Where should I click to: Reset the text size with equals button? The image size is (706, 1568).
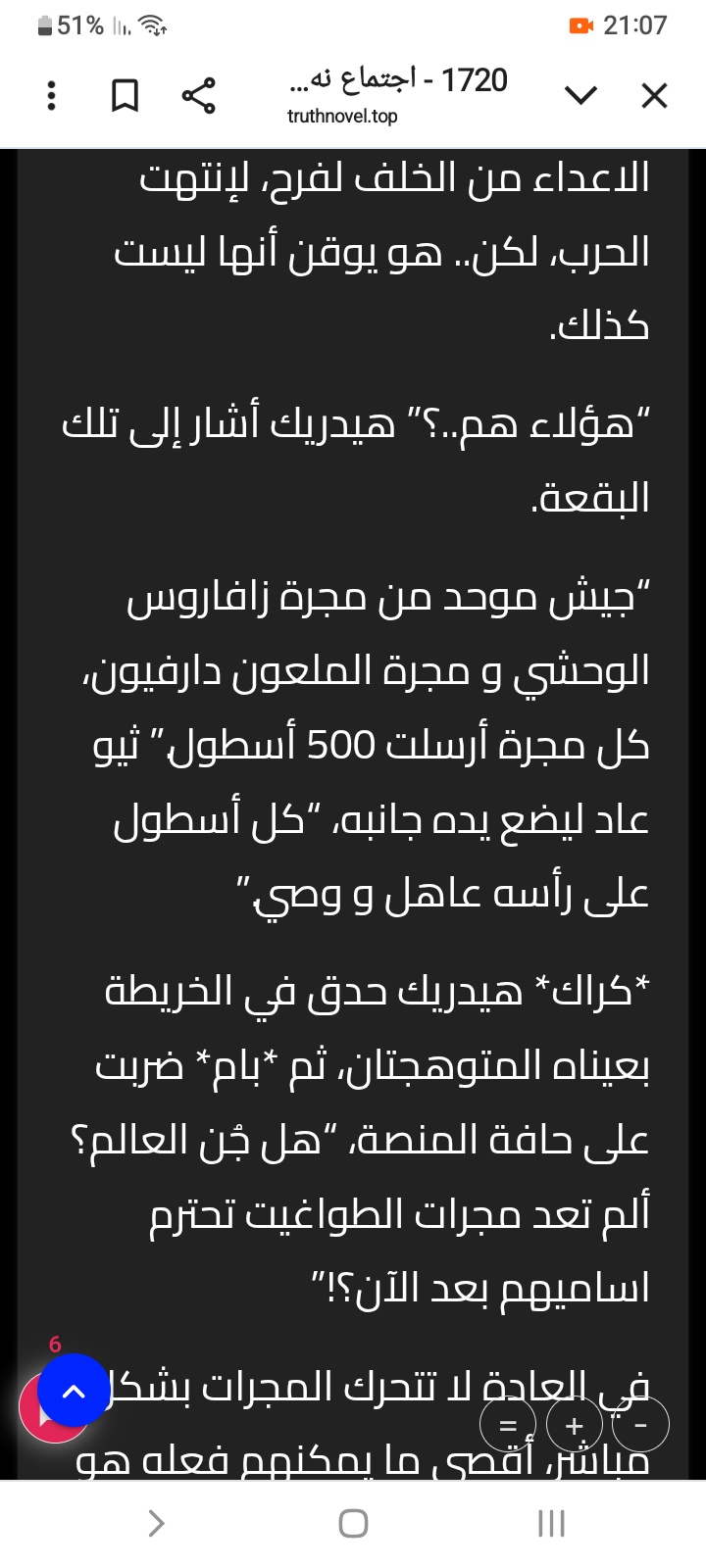[x=508, y=1425]
